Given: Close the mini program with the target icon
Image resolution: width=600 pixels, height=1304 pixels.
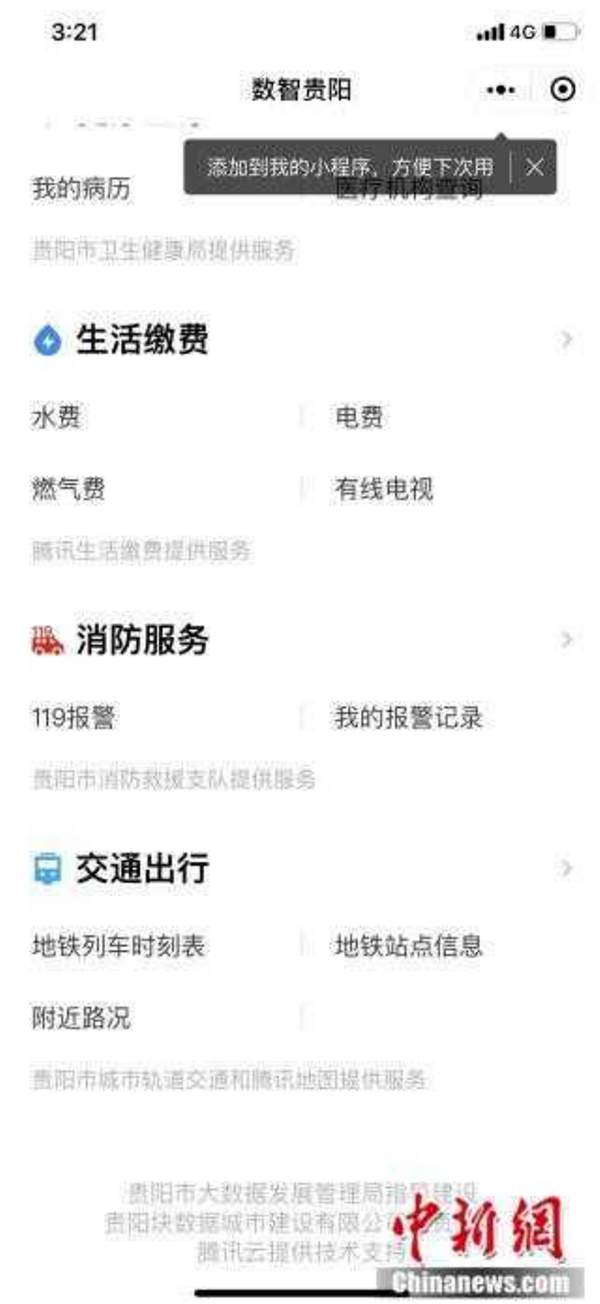Looking at the screenshot, I should coord(563,90).
